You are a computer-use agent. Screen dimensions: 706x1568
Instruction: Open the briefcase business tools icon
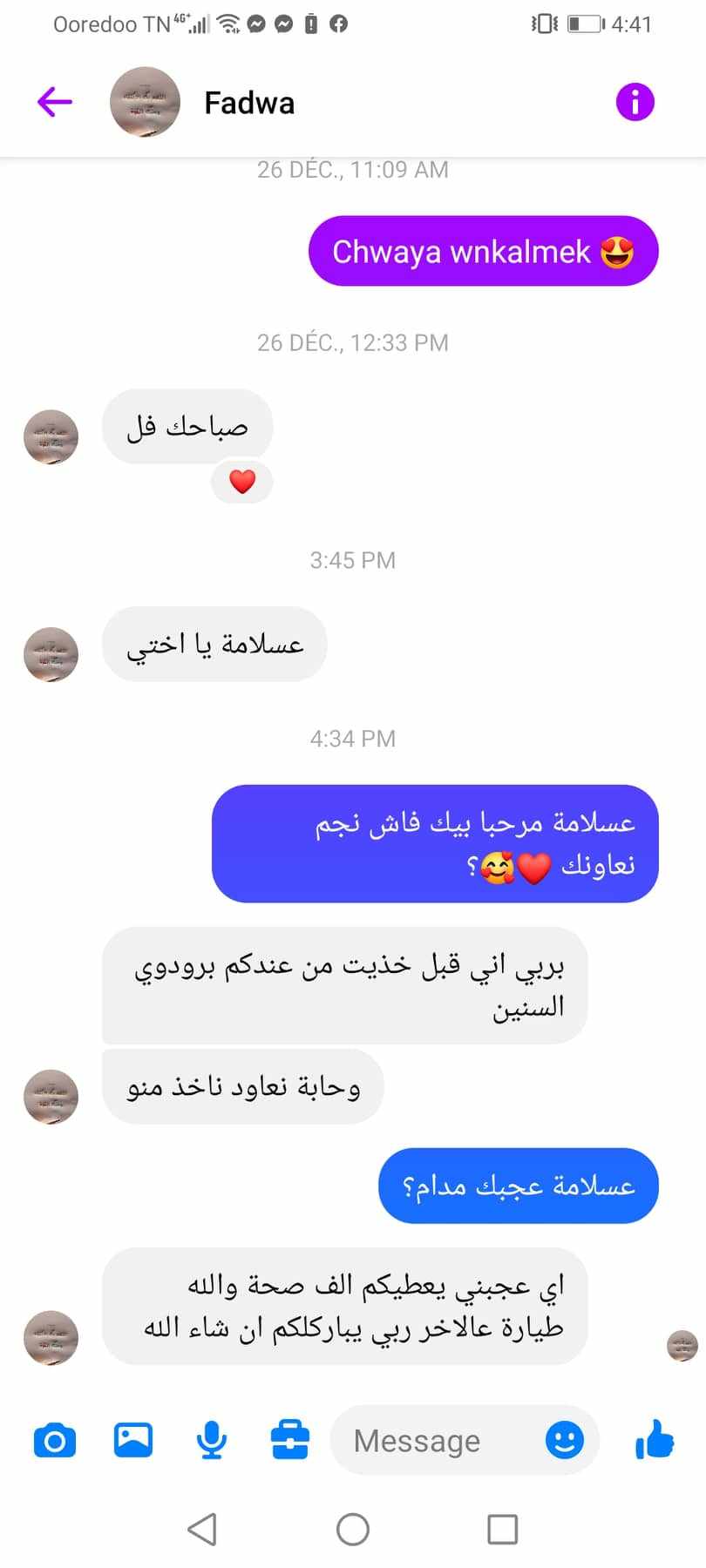(289, 1440)
